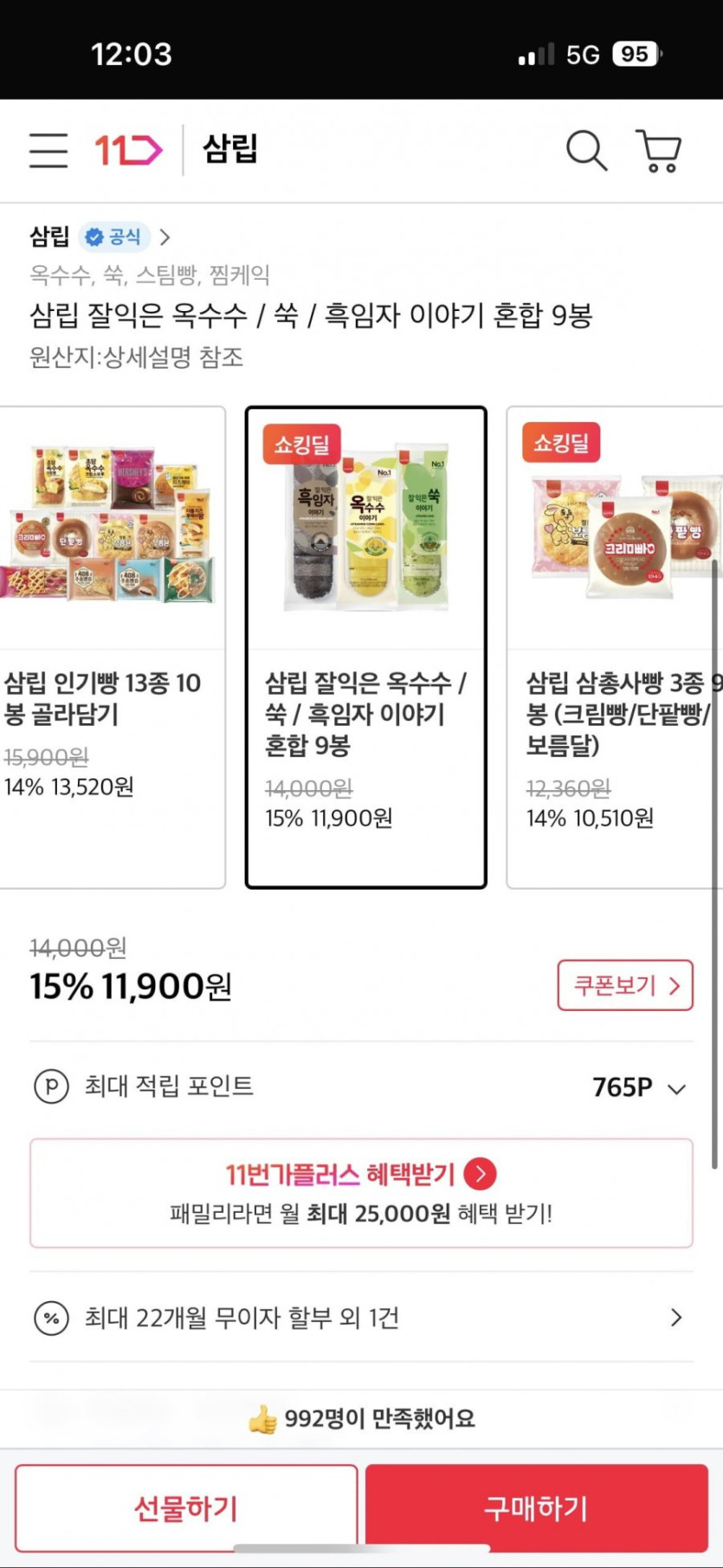
Task: Open the shopping cart
Action: pyautogui.click(x=659, y=151)
